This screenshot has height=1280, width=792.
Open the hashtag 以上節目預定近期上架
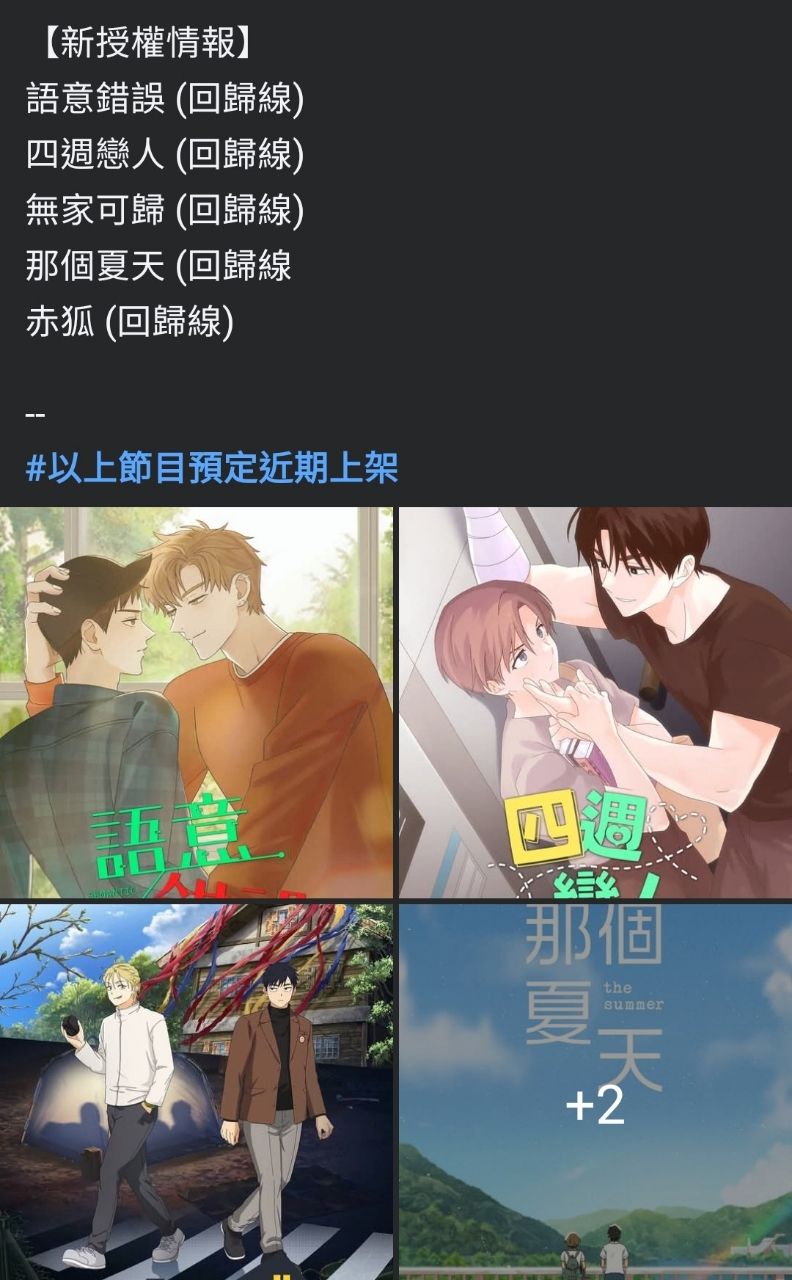[212, 467]
